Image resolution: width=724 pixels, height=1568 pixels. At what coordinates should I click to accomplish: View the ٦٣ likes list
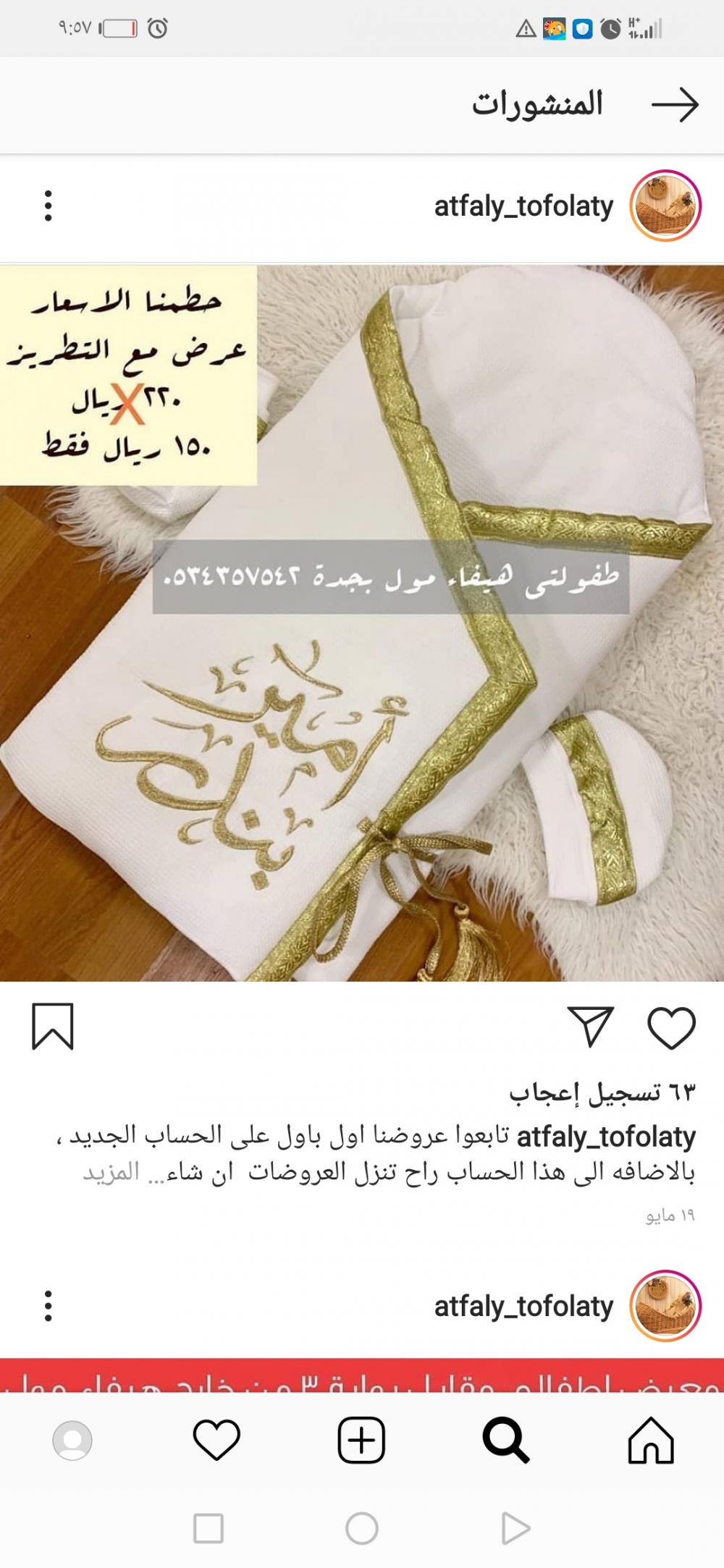coord(601,1093)
